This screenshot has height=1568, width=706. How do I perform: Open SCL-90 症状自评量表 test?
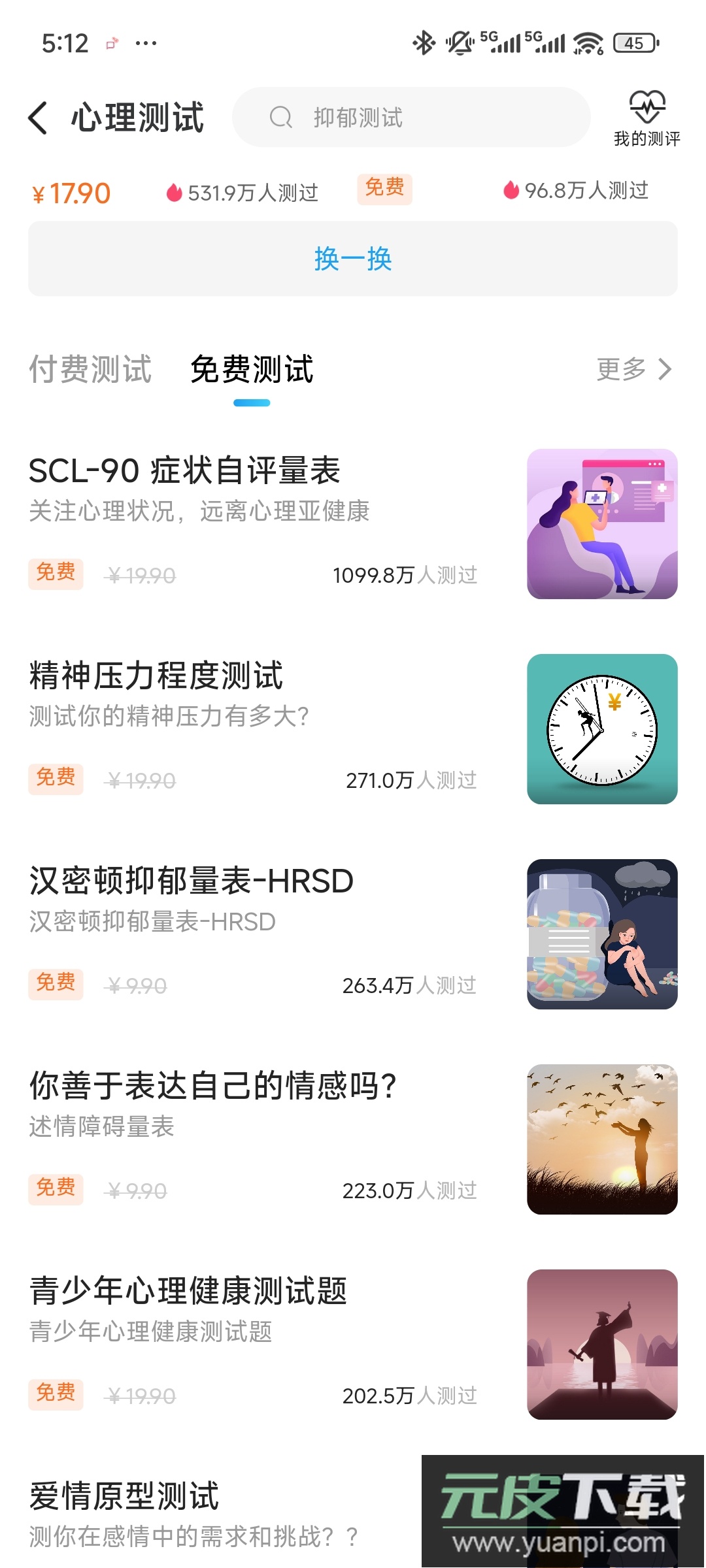coord(185,470)
